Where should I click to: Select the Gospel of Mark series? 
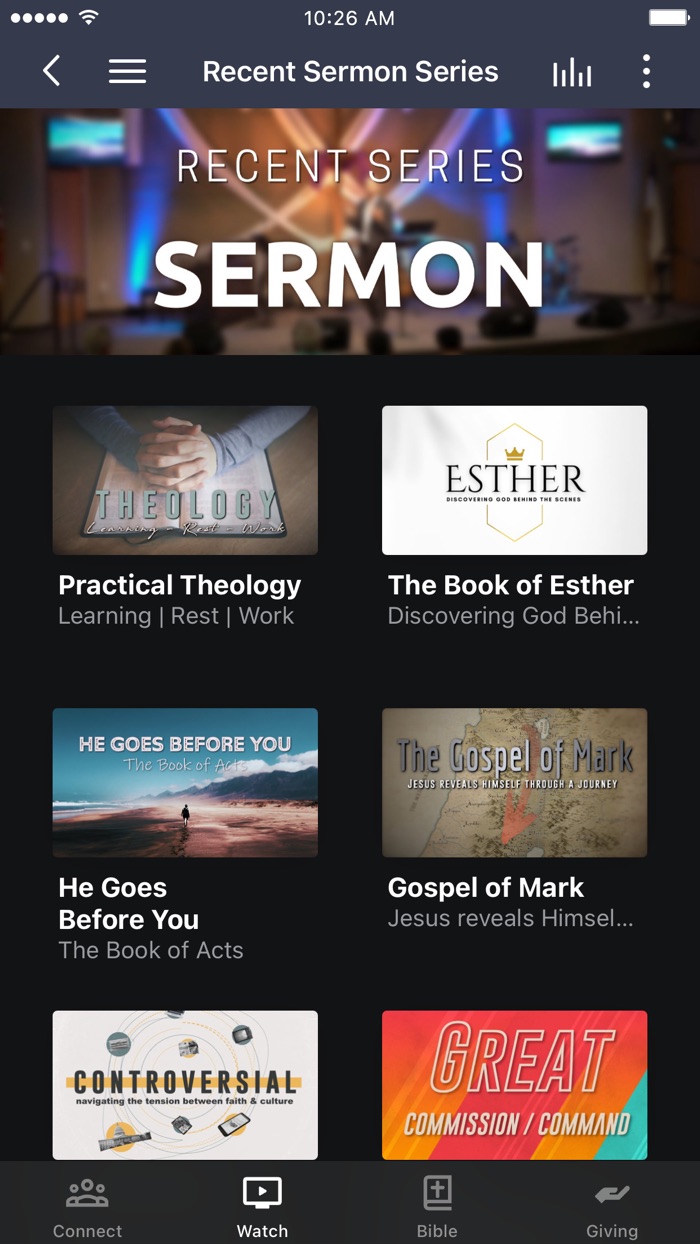point(514,783)
